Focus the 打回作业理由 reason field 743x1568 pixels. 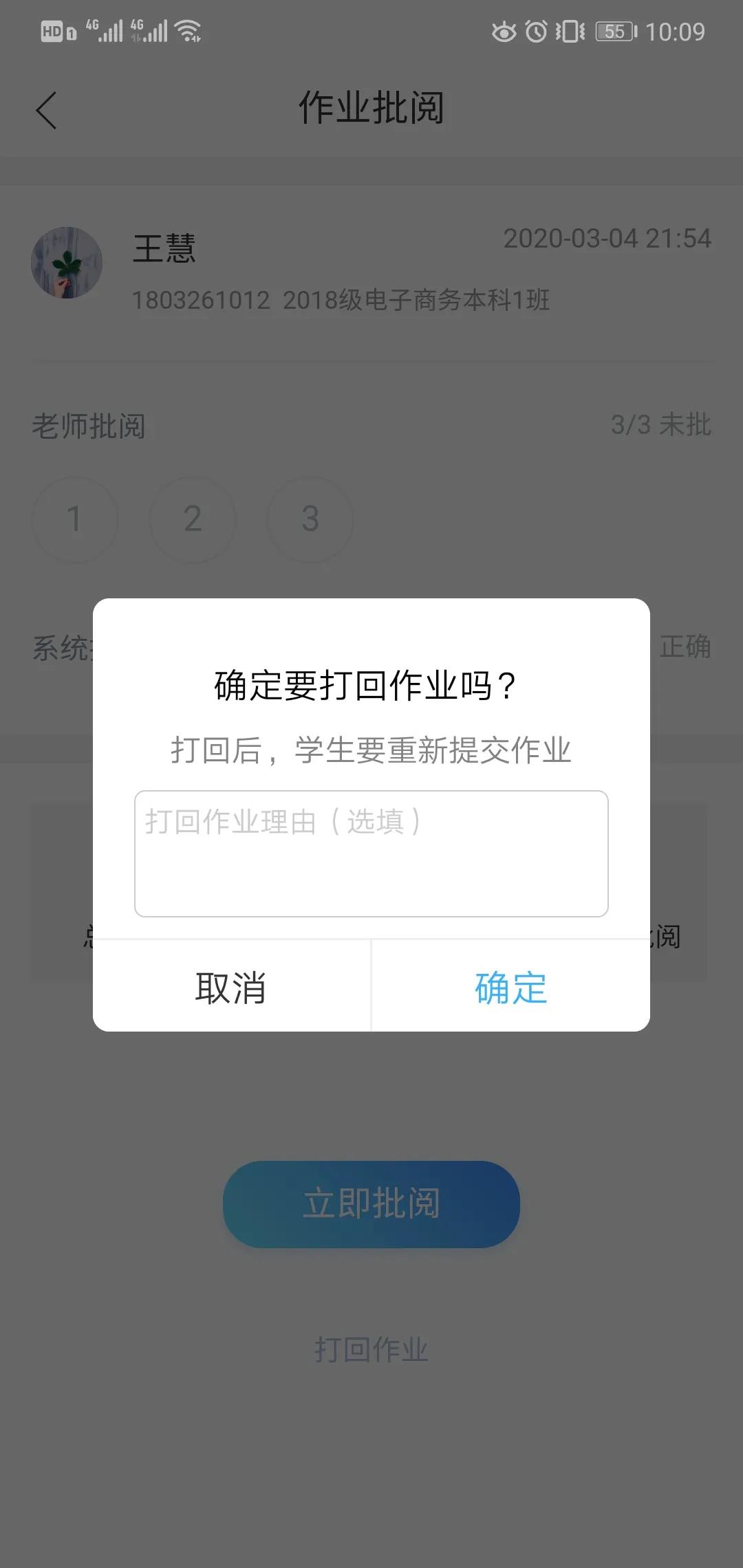click(x=371, y=853)
